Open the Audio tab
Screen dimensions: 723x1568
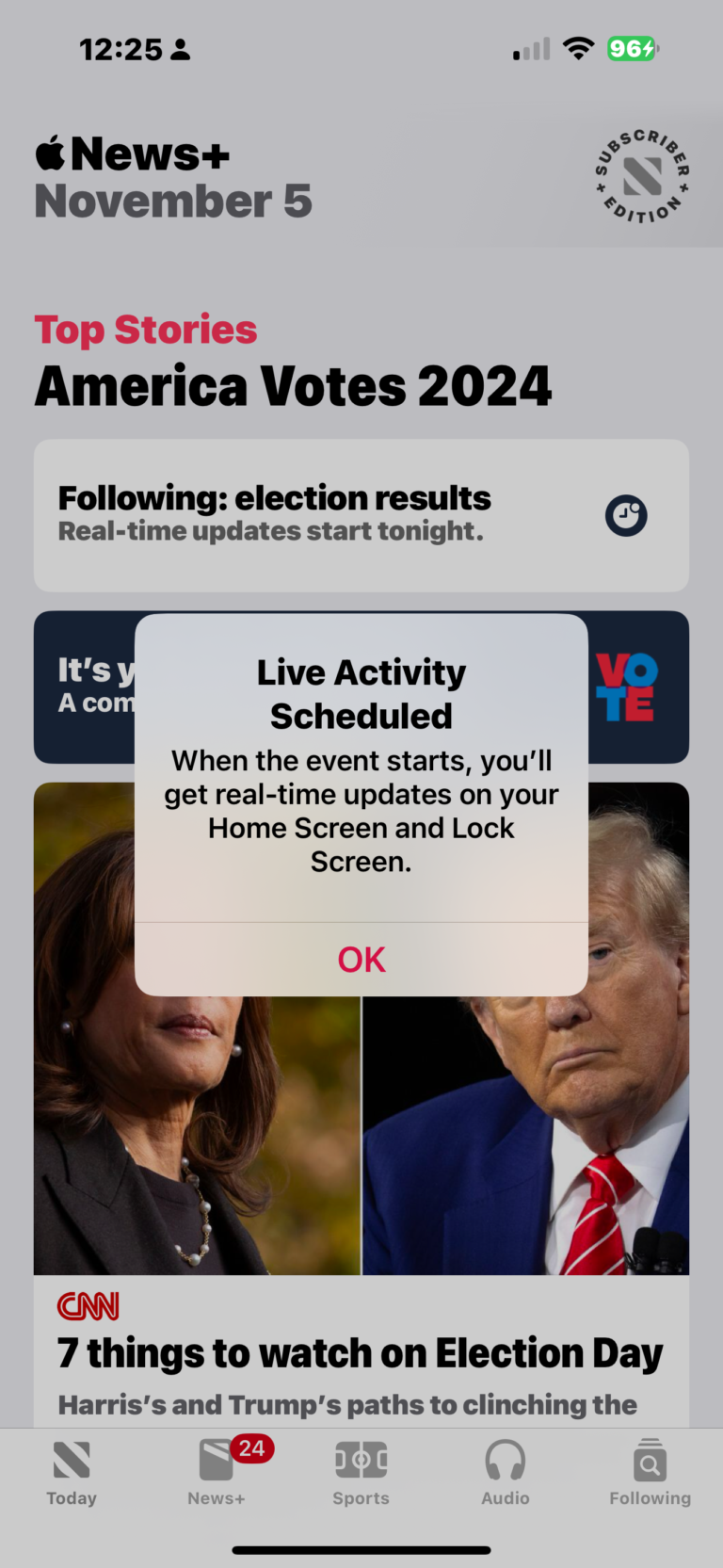(506, 1472)
